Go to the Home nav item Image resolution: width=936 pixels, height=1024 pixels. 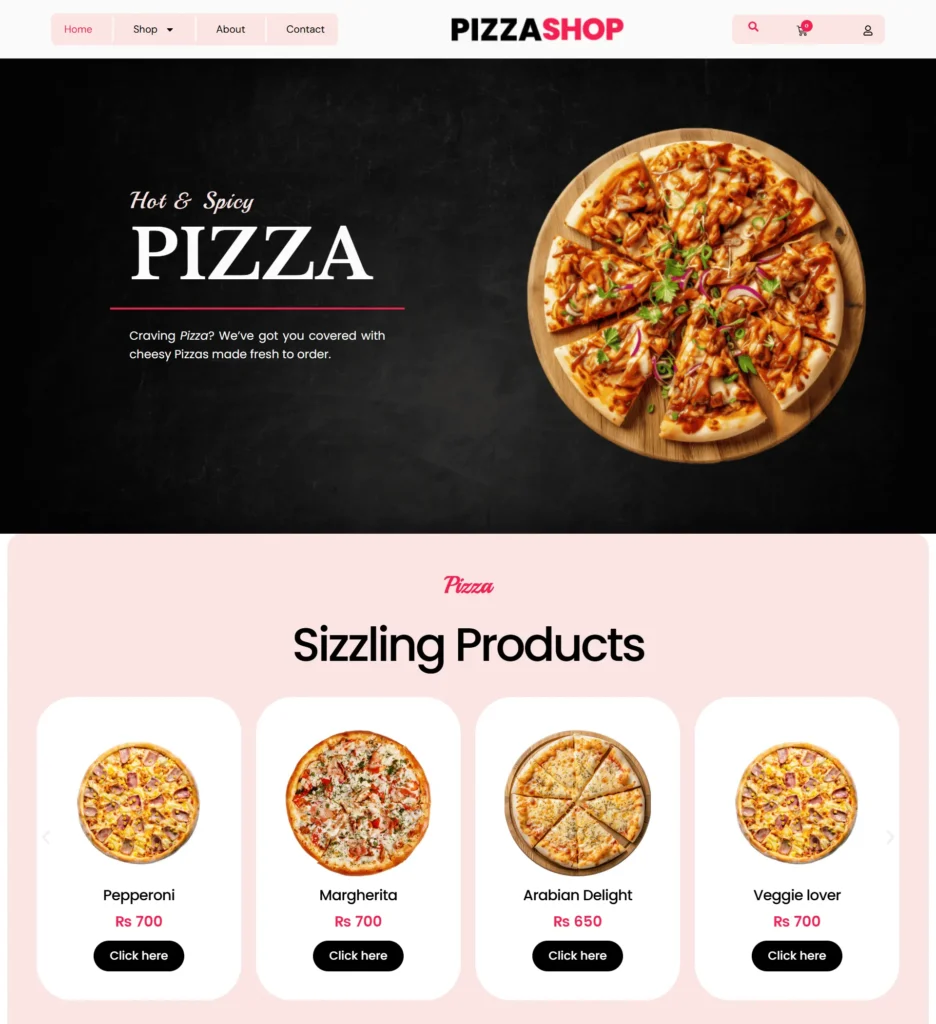click(78, 29)
